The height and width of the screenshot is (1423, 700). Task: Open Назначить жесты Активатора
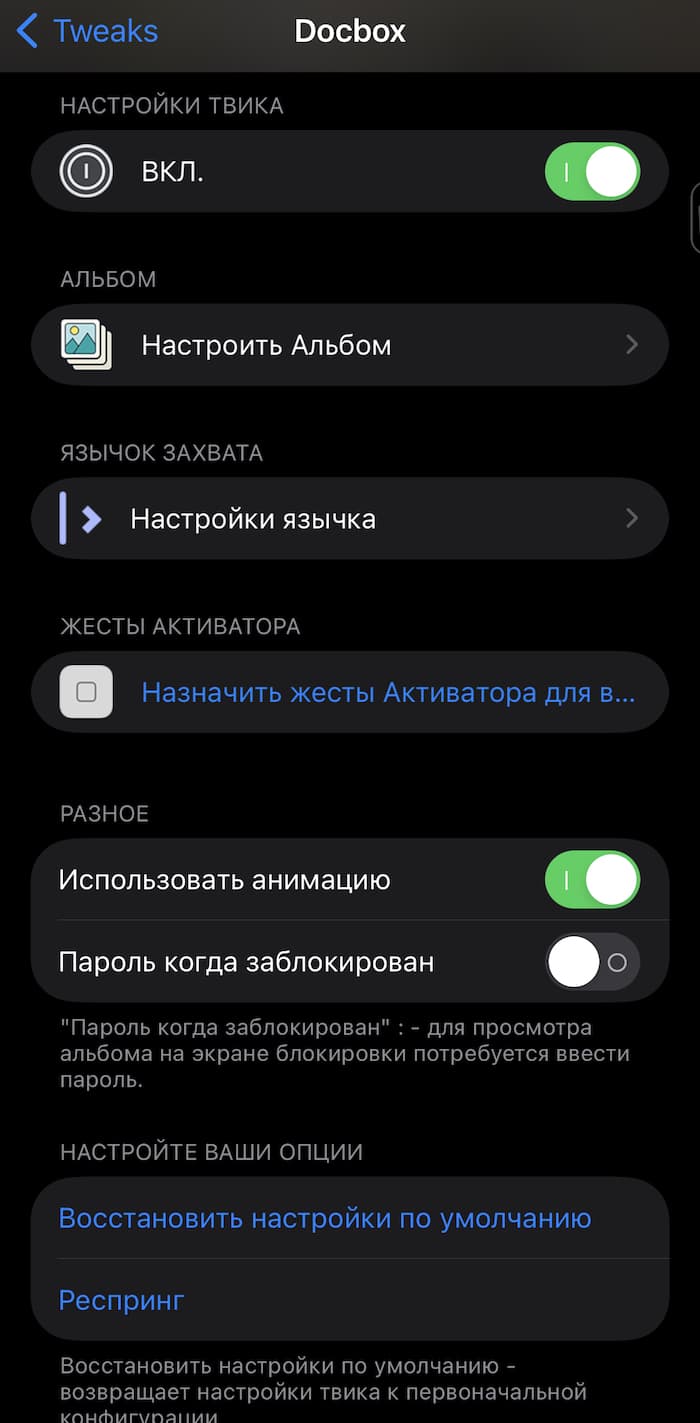(x=350, y=692)
